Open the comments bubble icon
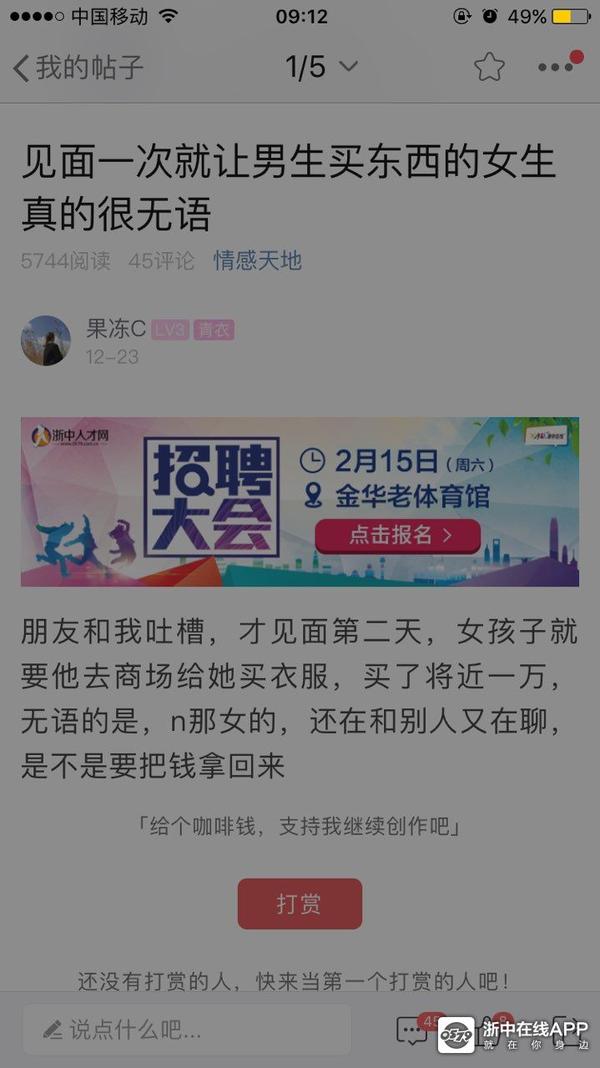This screenshot has width=600, height=1068. tap(411, 1029)
